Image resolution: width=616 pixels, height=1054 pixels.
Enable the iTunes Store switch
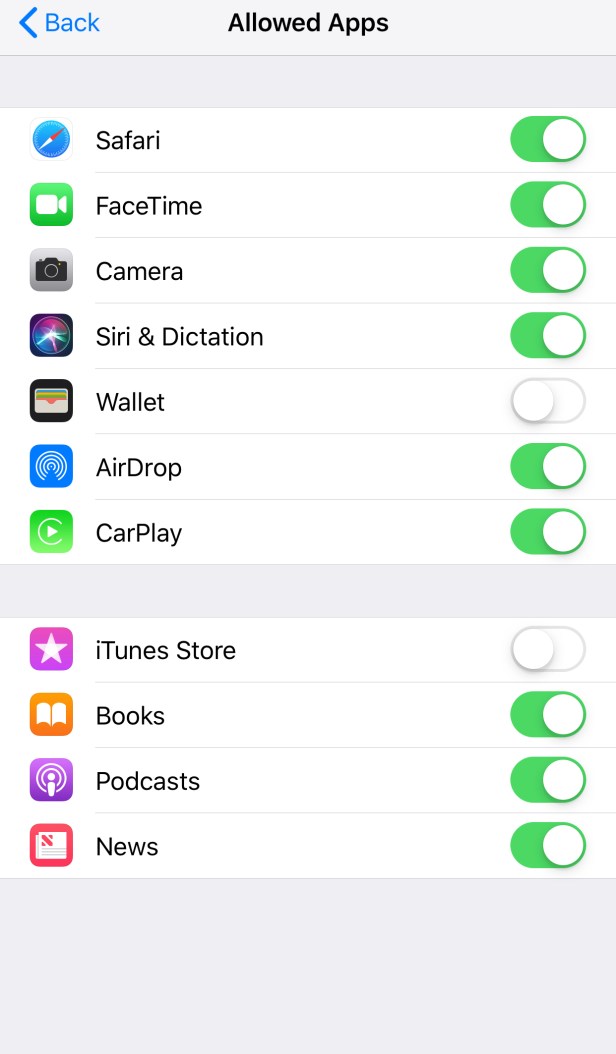pyautogui.click(x=547, y=650)
